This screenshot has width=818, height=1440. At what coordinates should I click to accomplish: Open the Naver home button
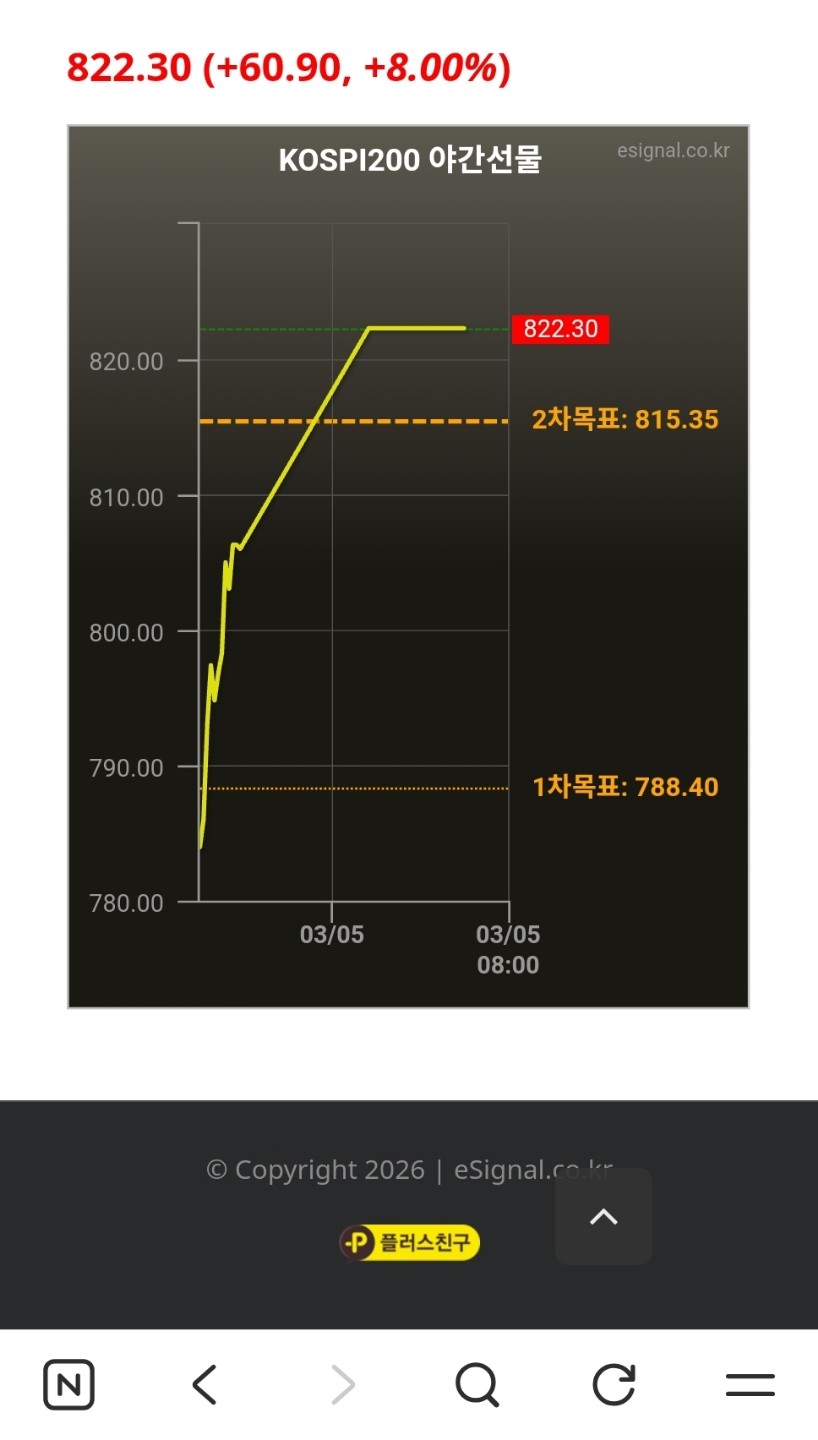coord(69,1385)
